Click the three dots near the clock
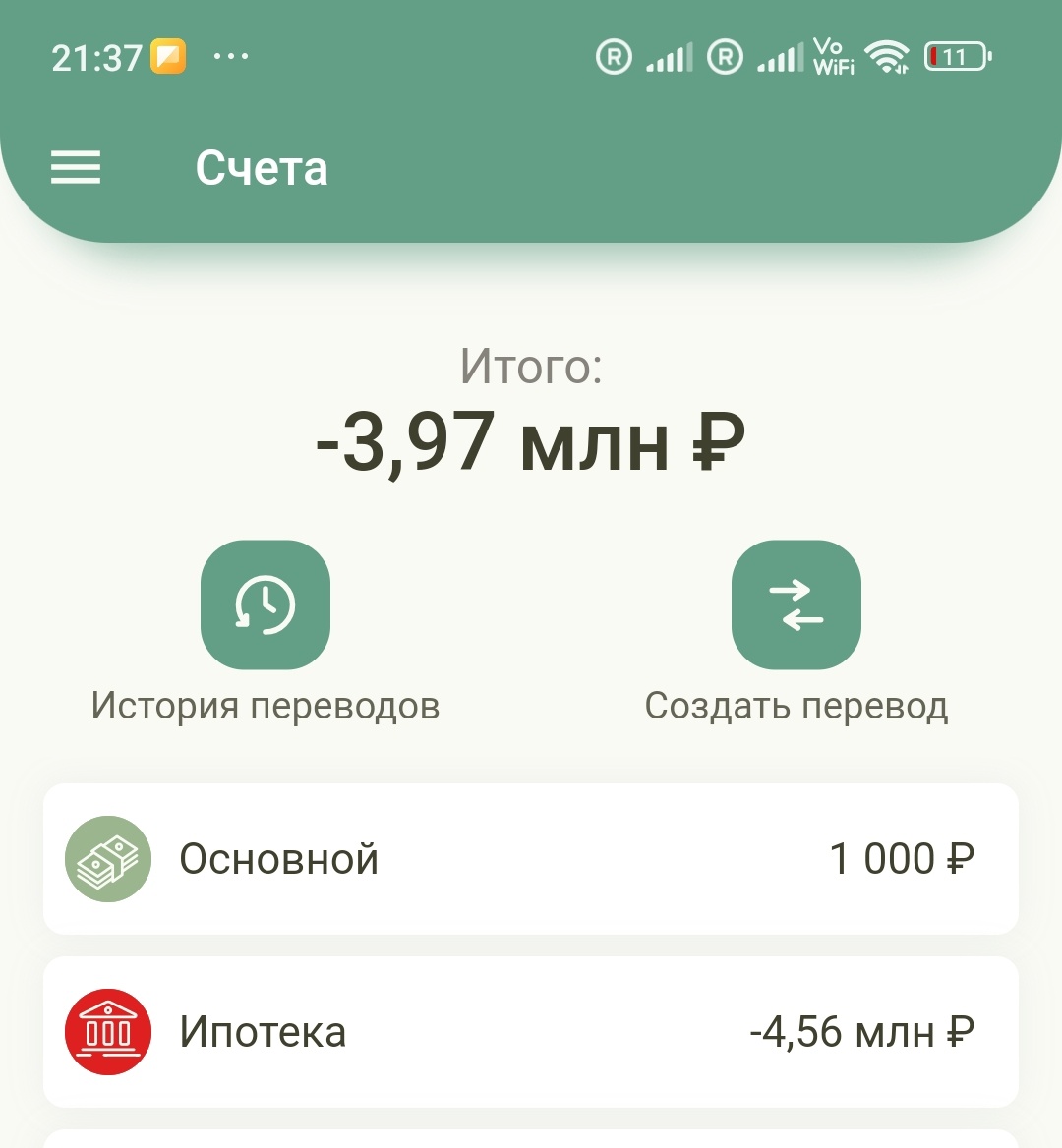1062x1148 pixels. (230, 54)
